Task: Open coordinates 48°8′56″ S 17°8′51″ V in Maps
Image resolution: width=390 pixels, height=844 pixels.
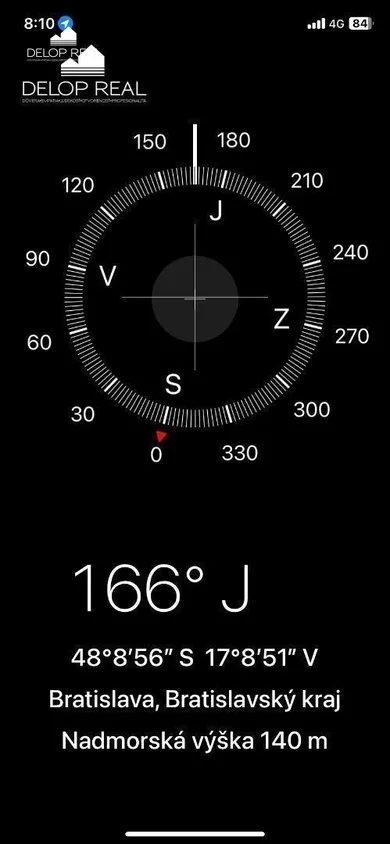Action: pos(195,658)
